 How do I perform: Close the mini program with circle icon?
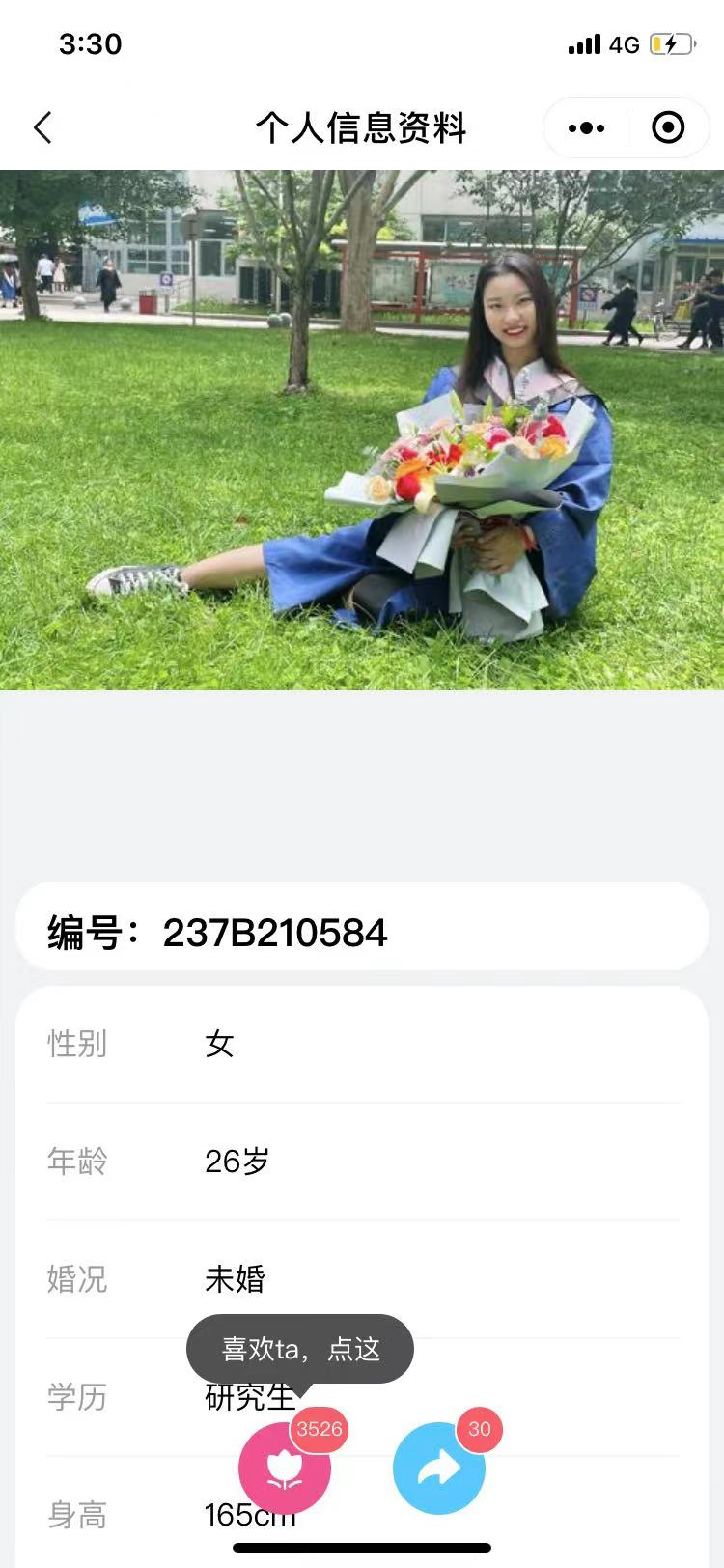pos(668,127)
